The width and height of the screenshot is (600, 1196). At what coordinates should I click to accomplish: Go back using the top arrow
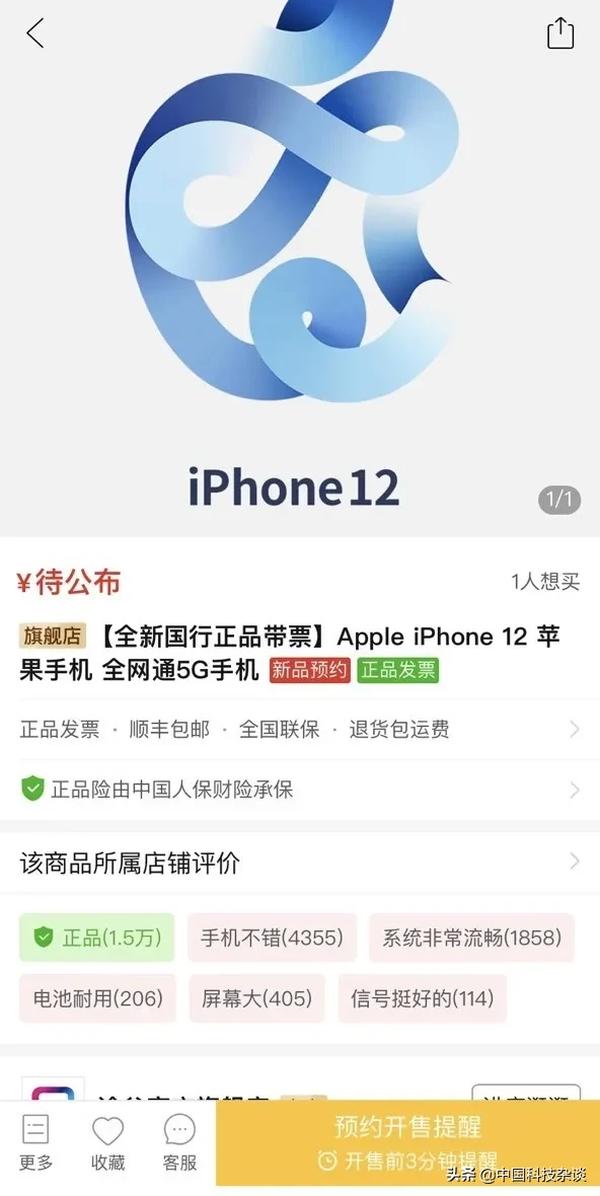tap(36, 33)
